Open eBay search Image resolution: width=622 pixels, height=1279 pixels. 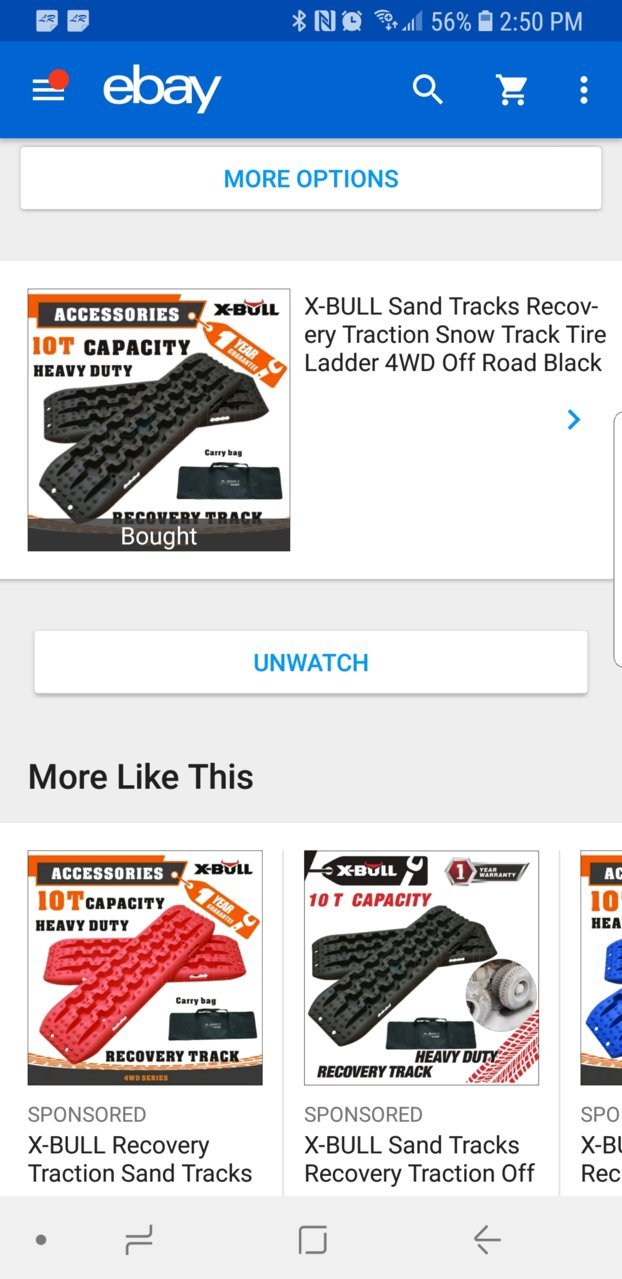tap(428, 90)
